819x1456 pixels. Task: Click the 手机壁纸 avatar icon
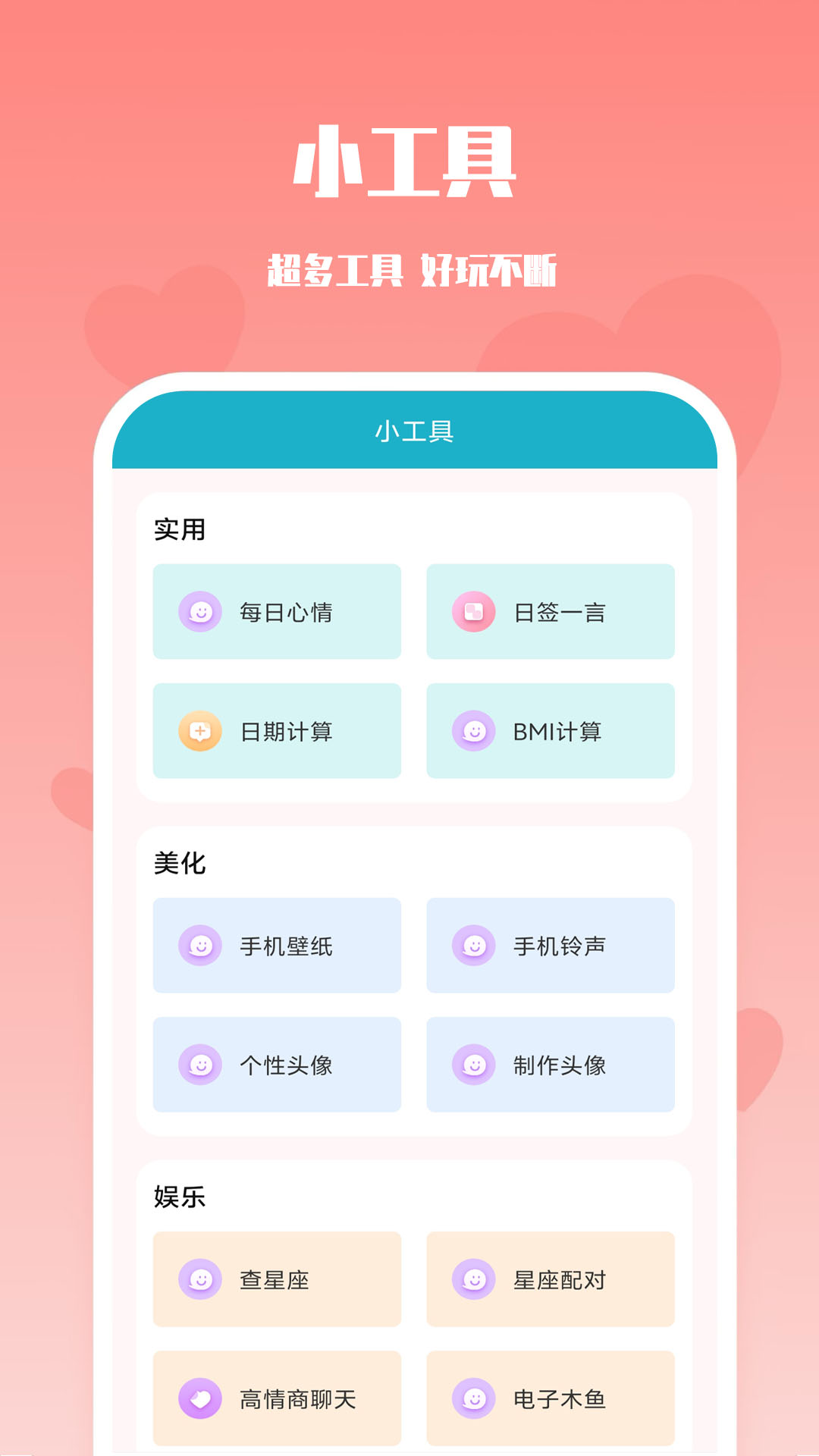199,945
